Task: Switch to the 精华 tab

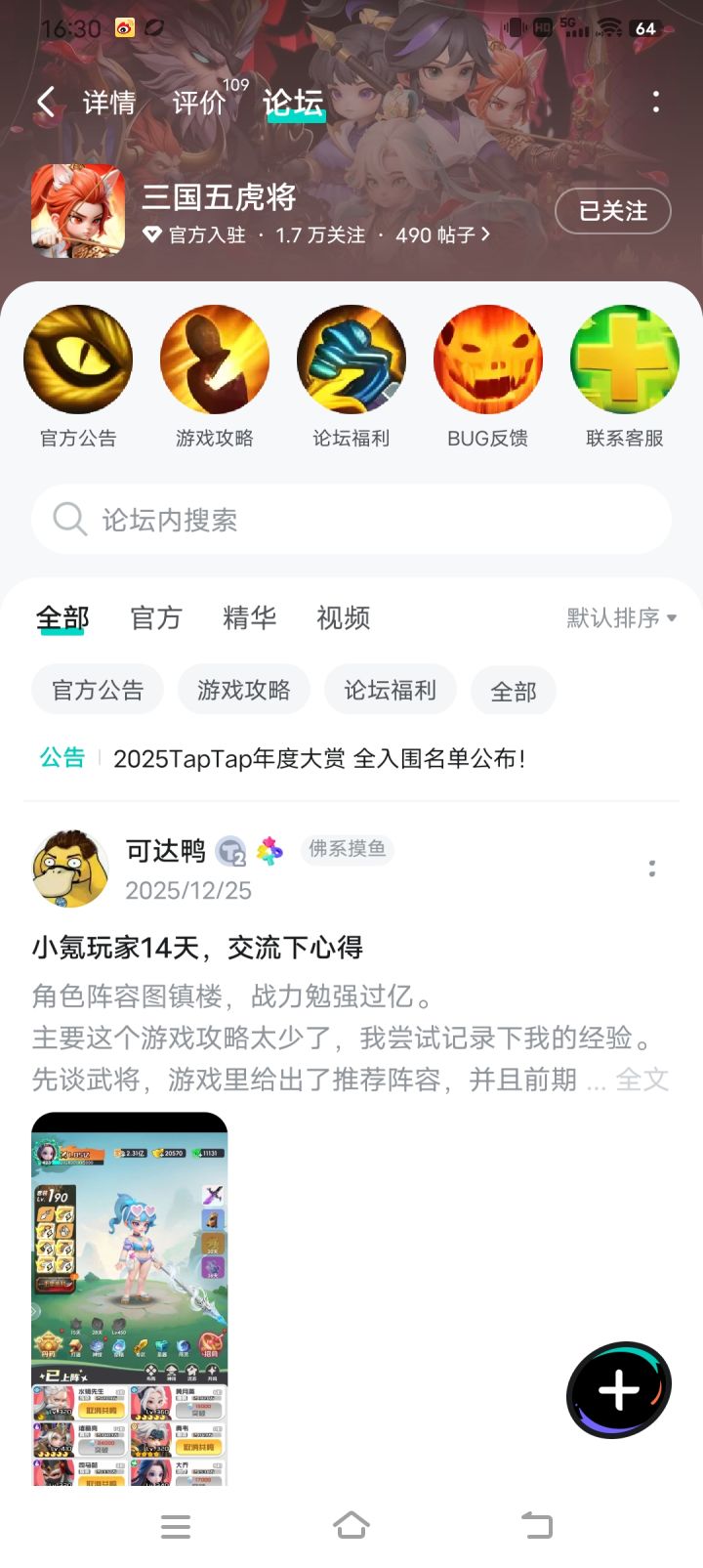Action: (x=249, y=617)
